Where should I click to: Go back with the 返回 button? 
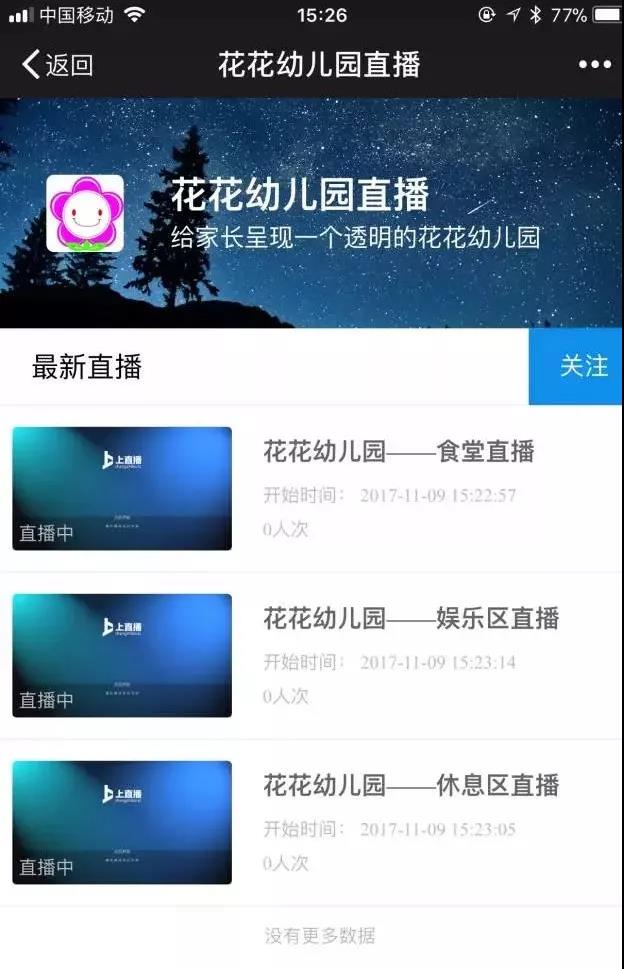57,66
